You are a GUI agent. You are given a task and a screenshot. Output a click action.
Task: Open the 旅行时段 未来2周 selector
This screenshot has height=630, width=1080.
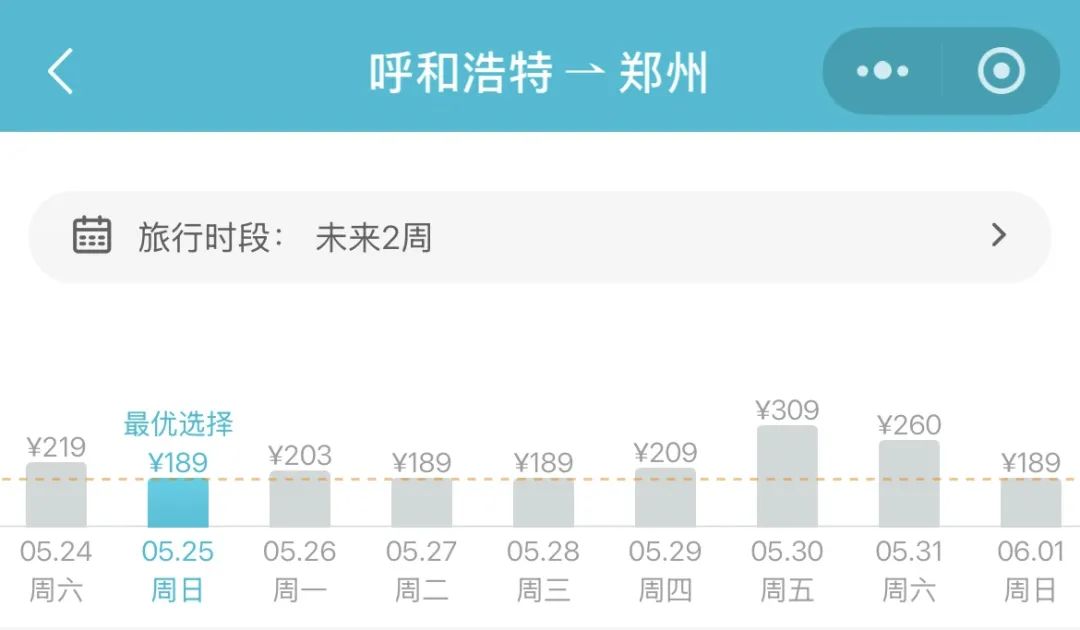540,237
